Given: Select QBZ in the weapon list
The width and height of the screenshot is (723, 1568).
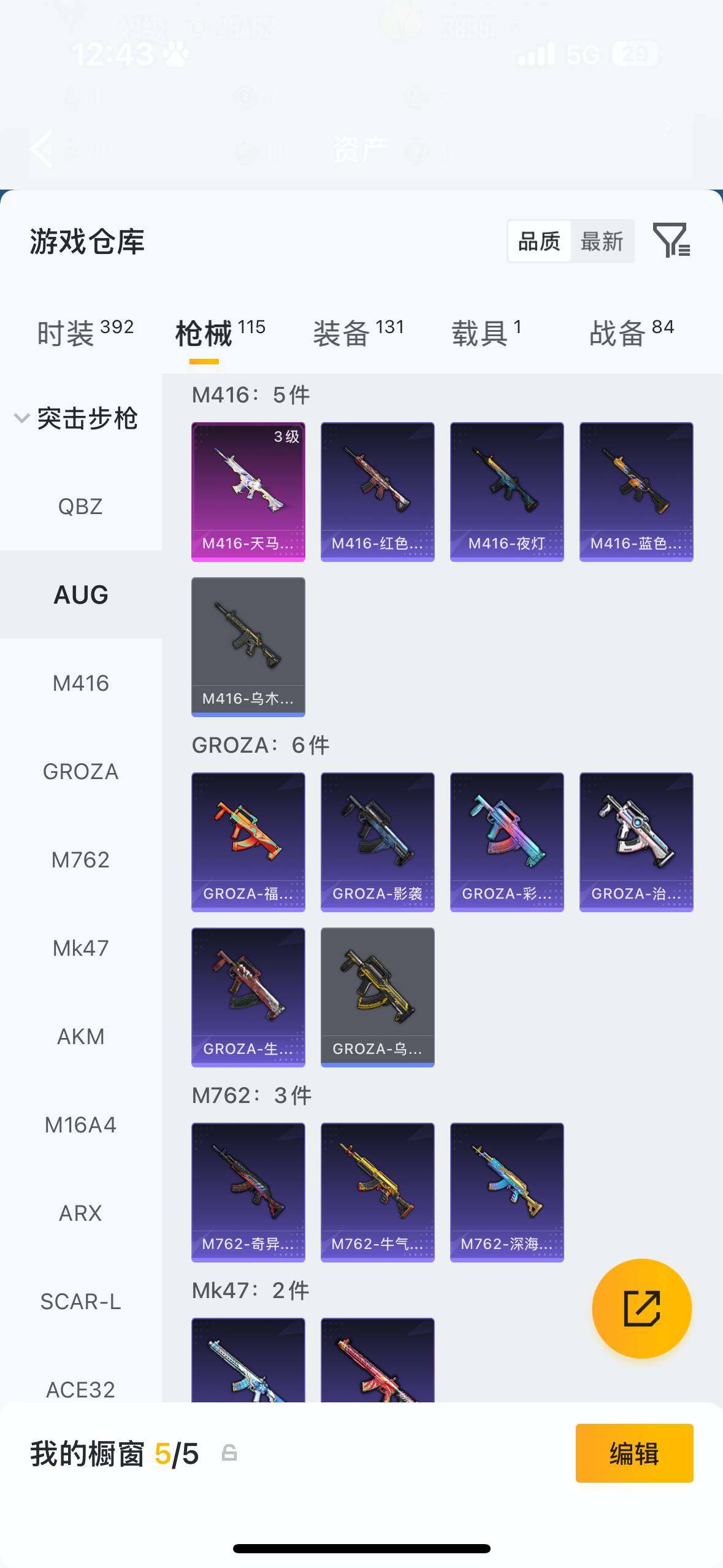Looking at the screenshot, I should coord(80,507).
